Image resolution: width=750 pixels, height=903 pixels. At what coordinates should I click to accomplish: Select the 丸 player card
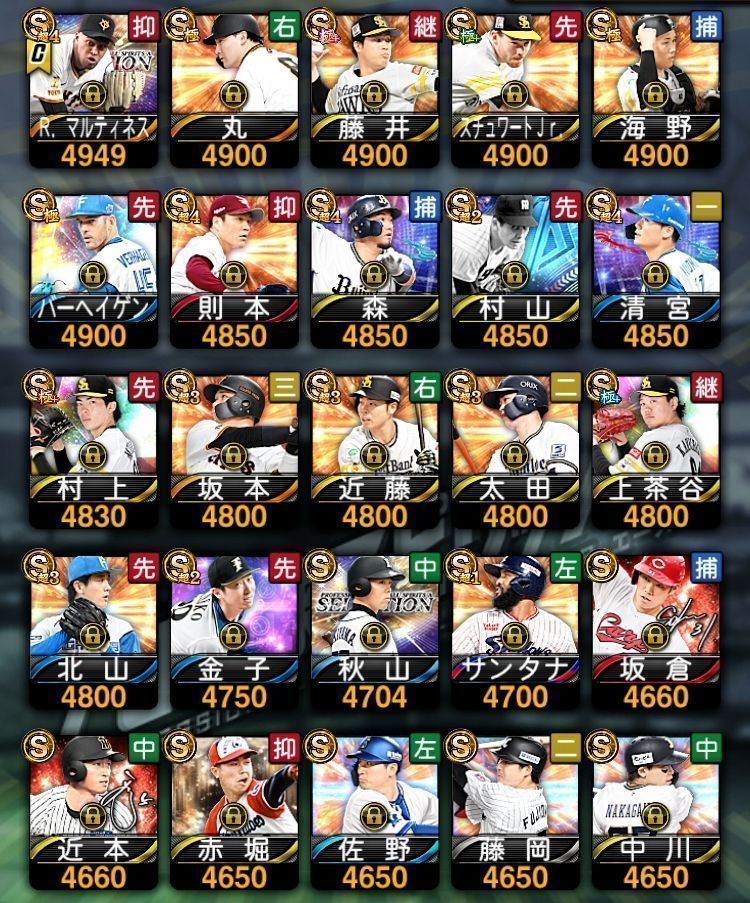point(233,90)
